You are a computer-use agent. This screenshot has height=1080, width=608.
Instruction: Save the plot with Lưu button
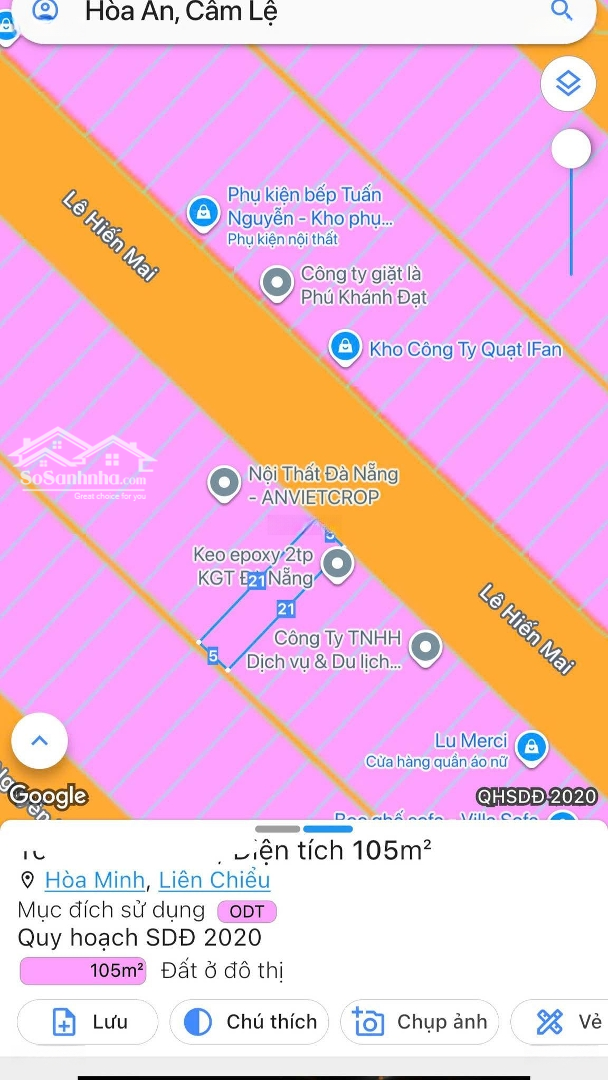pos(88,1022)
